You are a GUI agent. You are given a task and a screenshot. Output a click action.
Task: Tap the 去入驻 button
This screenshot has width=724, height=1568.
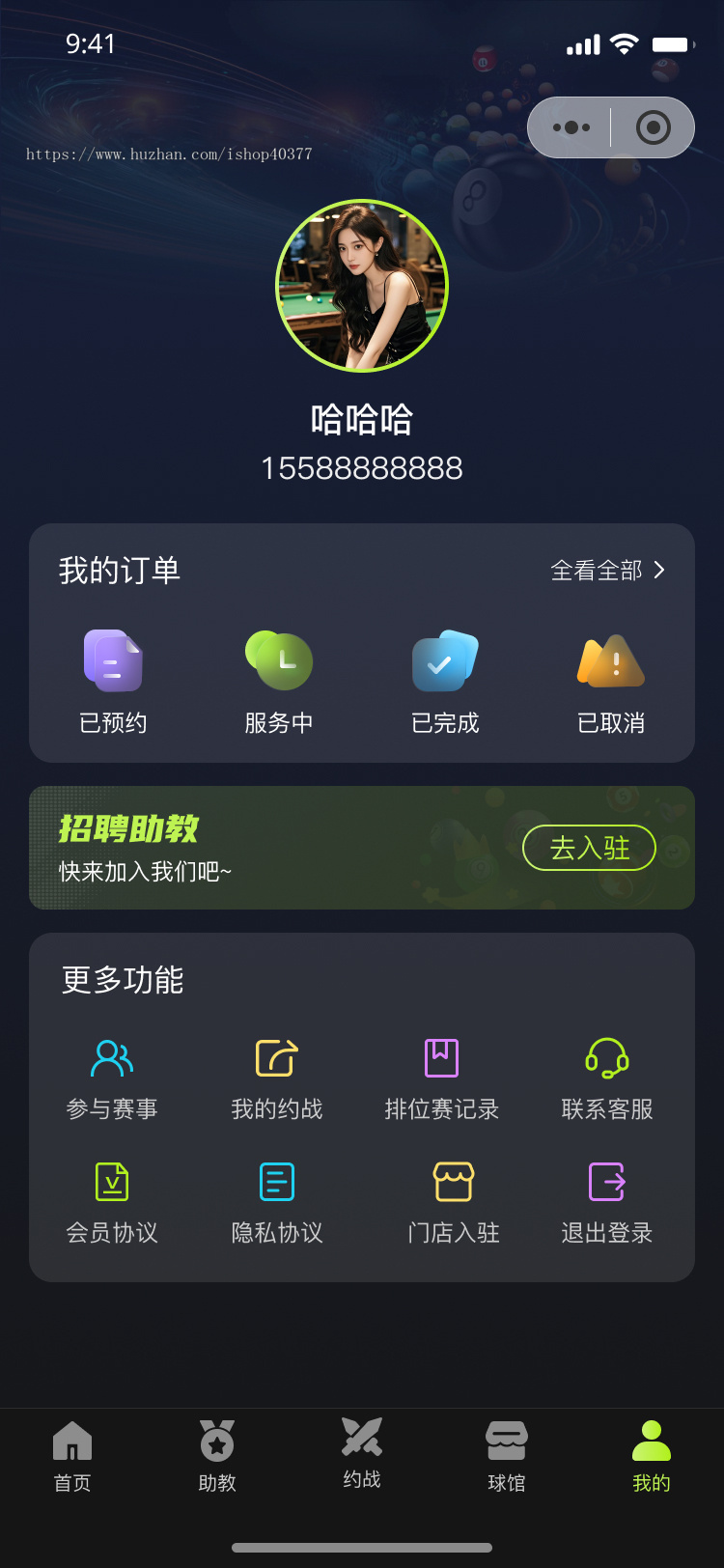click(589, 848)
